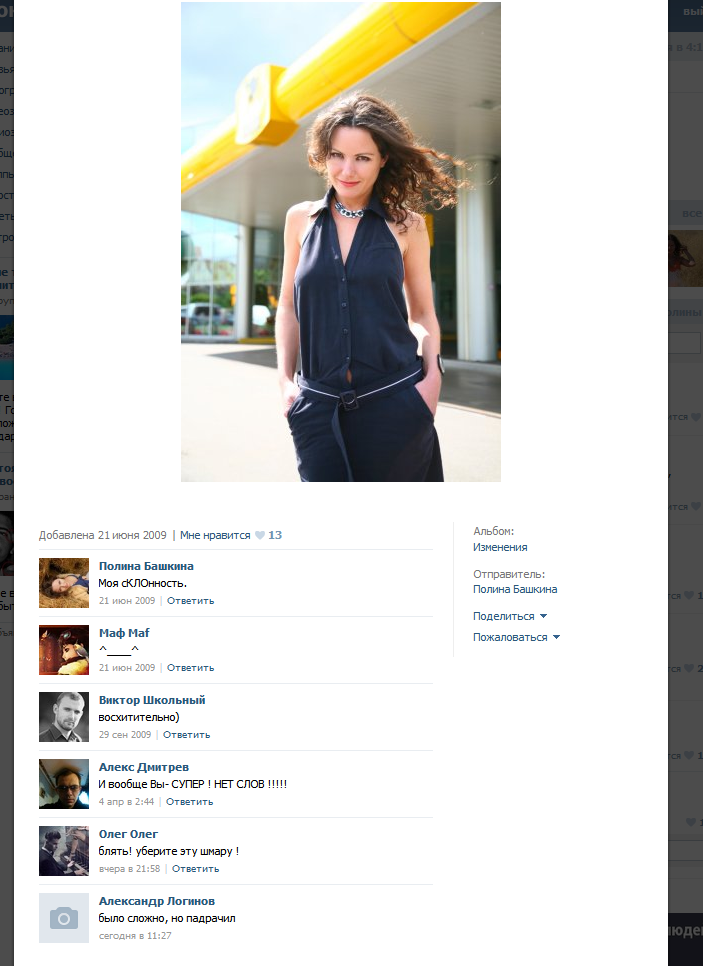This screenshot has width=703, height=966.
Task: Expand the Поделиться dropdown
Action: pos(510,616)
